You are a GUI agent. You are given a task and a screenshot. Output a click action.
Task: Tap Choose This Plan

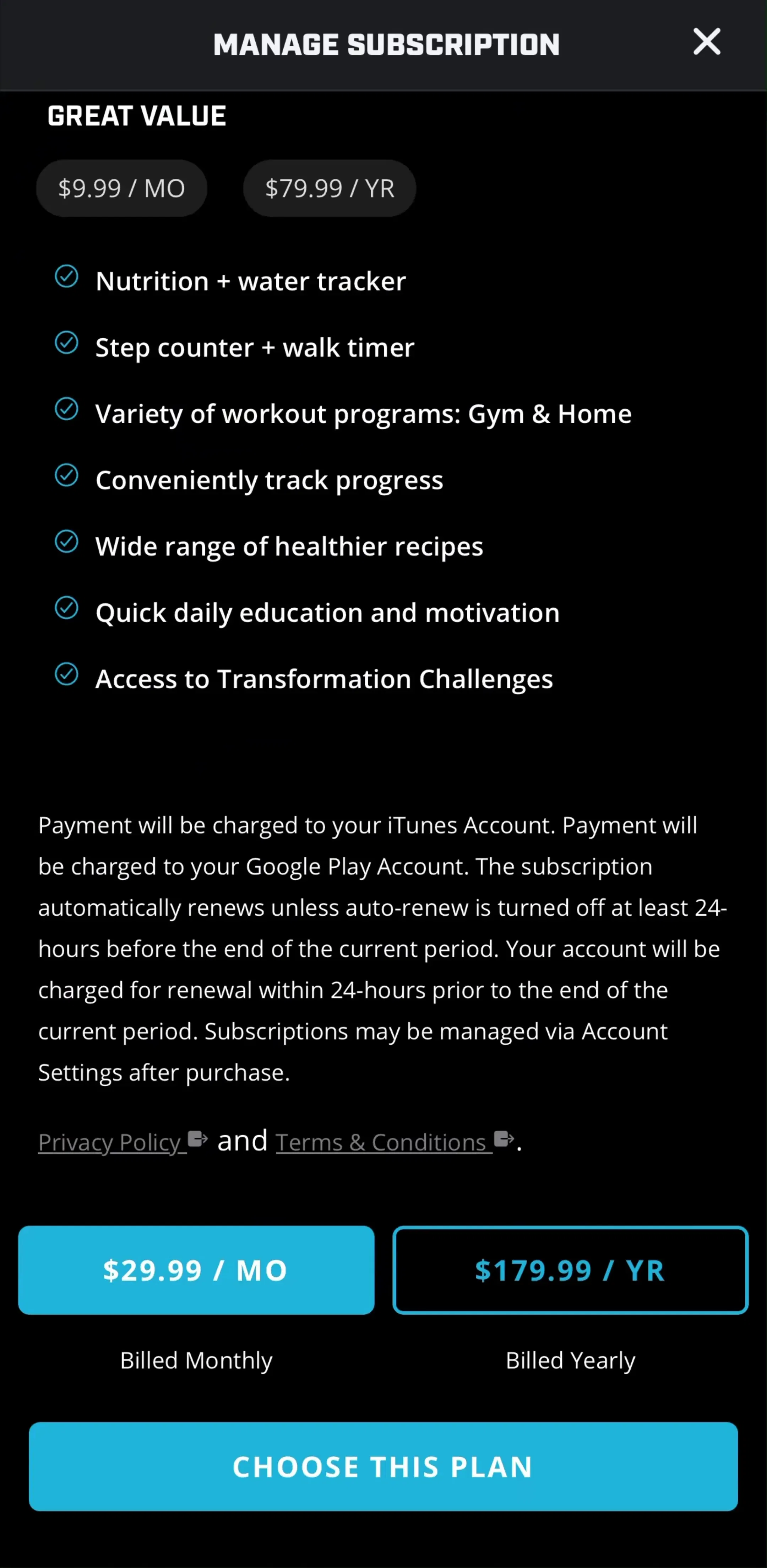point(383,1466)
